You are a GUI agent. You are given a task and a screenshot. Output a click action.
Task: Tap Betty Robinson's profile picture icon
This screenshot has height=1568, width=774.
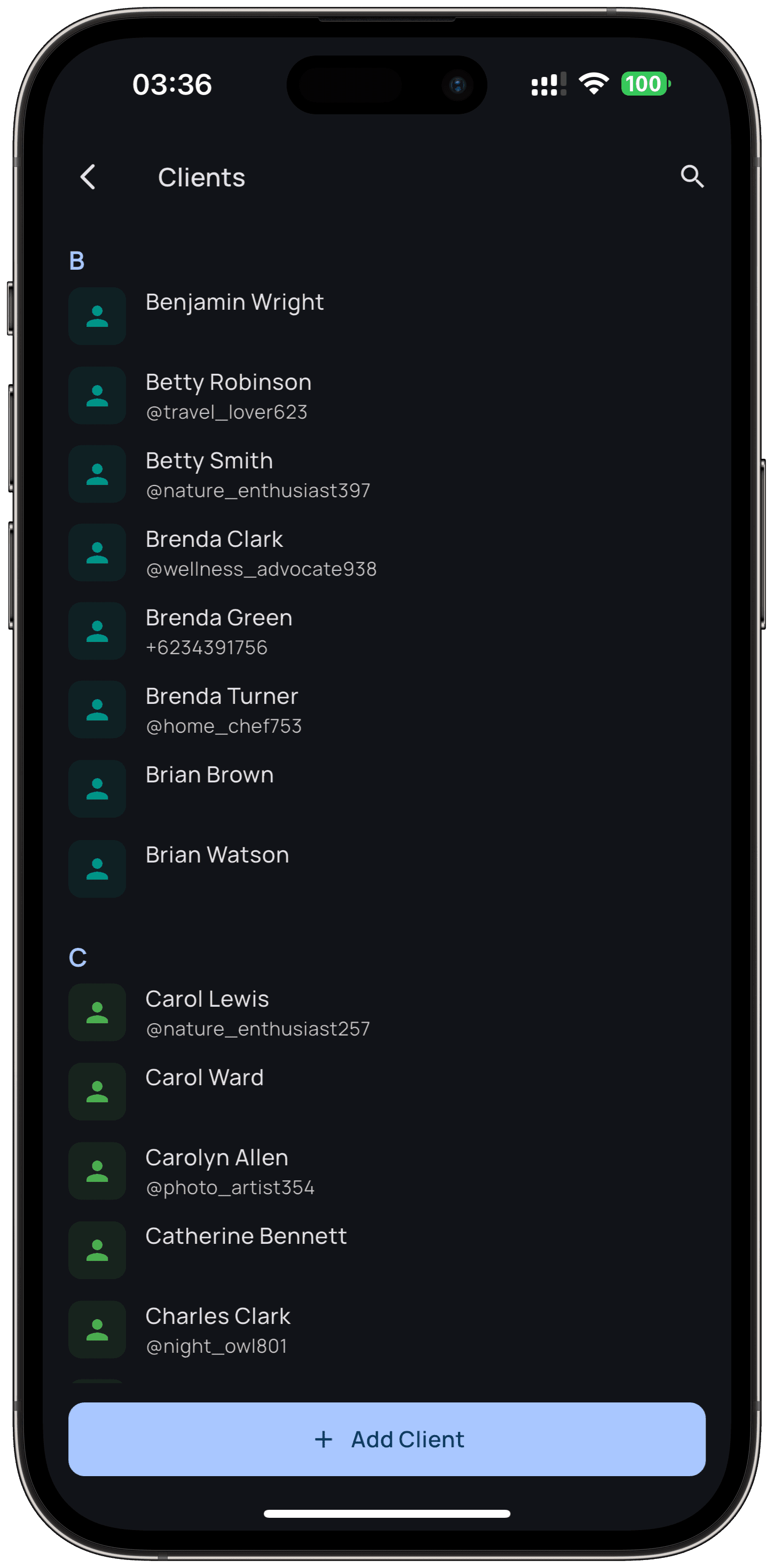pos(97,395)
